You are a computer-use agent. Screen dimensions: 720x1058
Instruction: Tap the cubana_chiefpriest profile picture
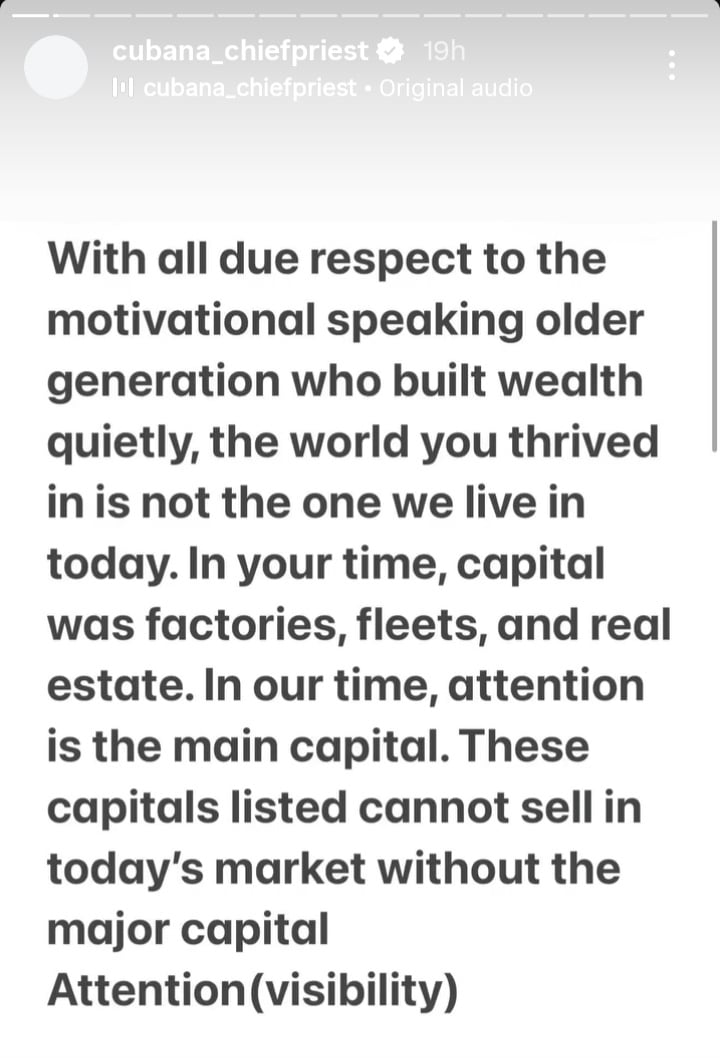(56, 67)
